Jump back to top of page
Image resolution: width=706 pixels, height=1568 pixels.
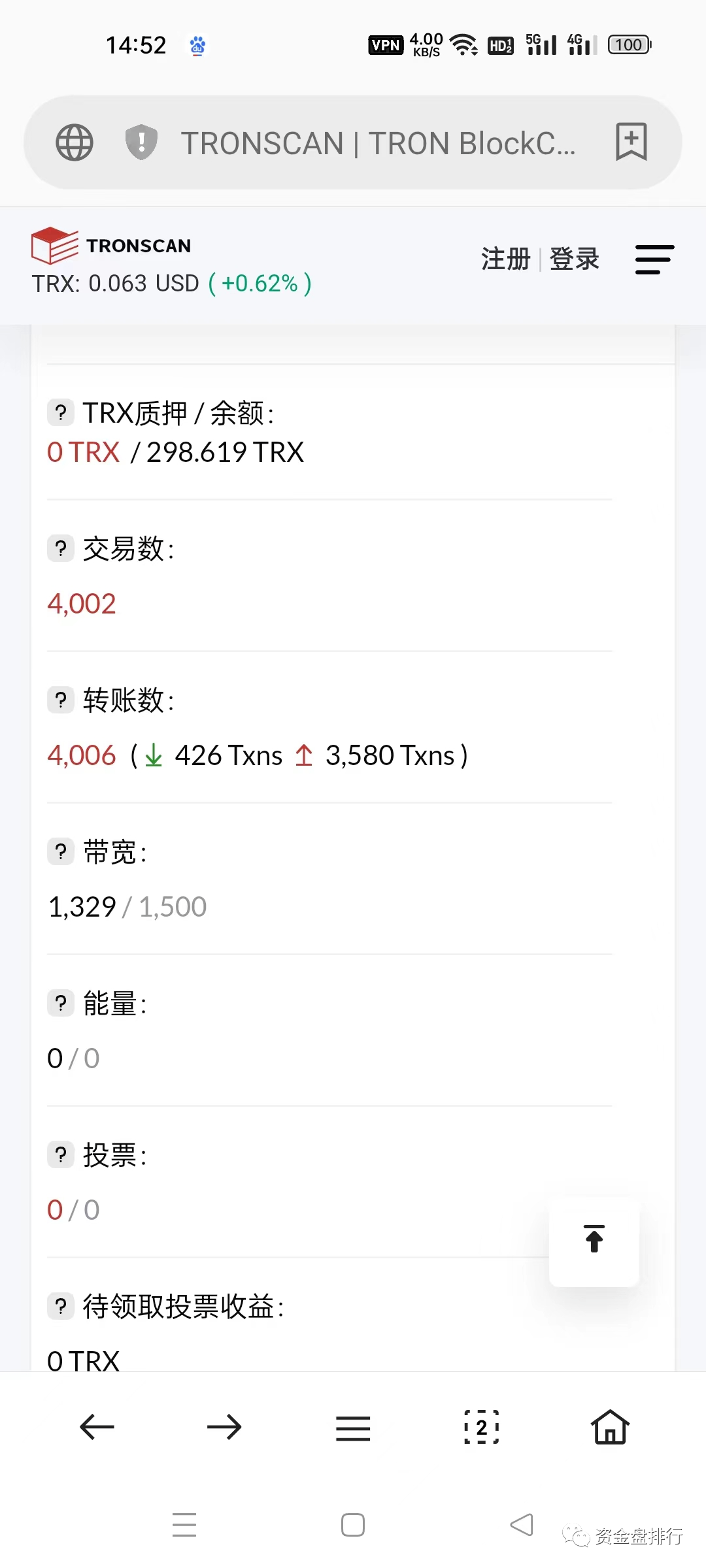click(594, 1239)
